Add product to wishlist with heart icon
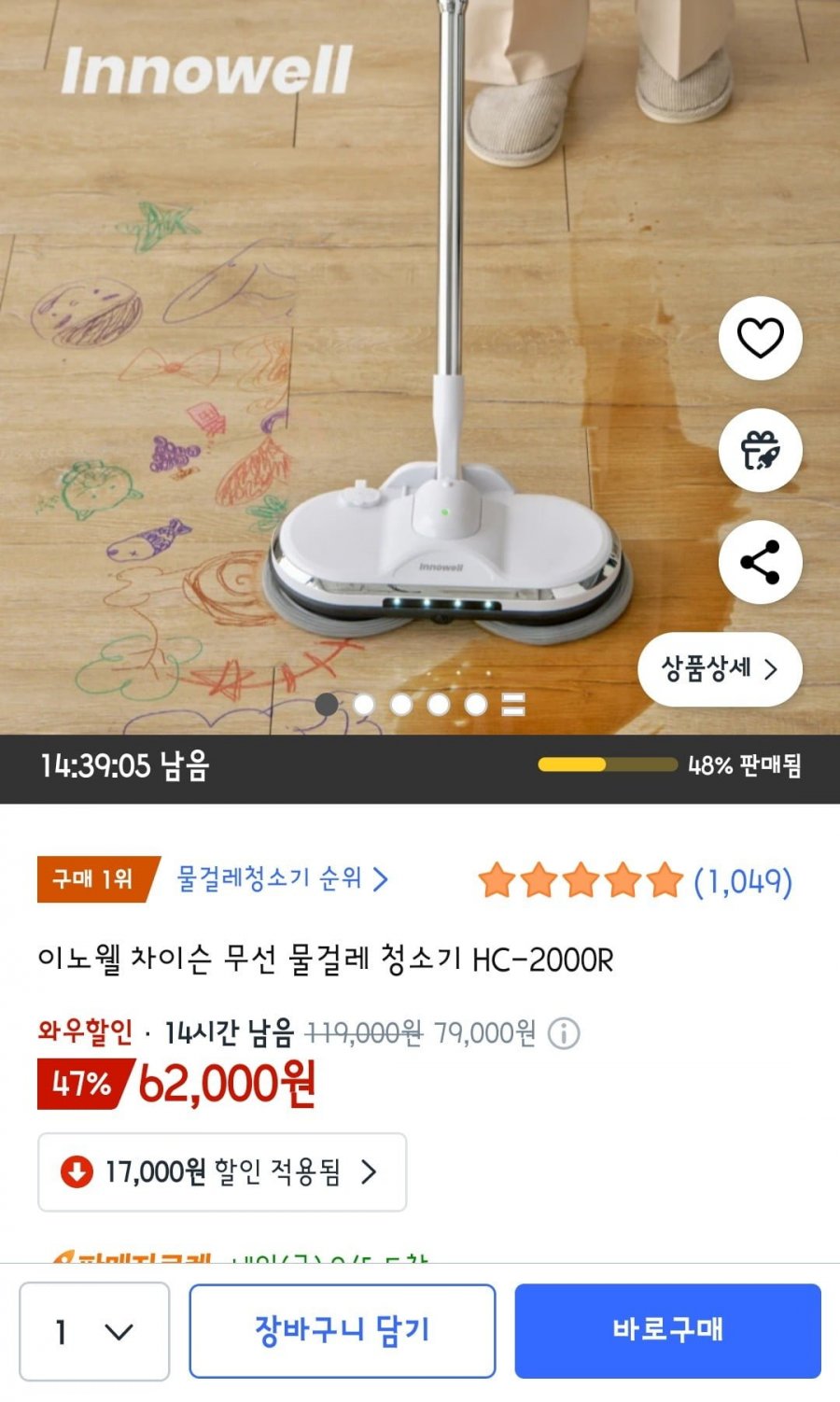 760,338
